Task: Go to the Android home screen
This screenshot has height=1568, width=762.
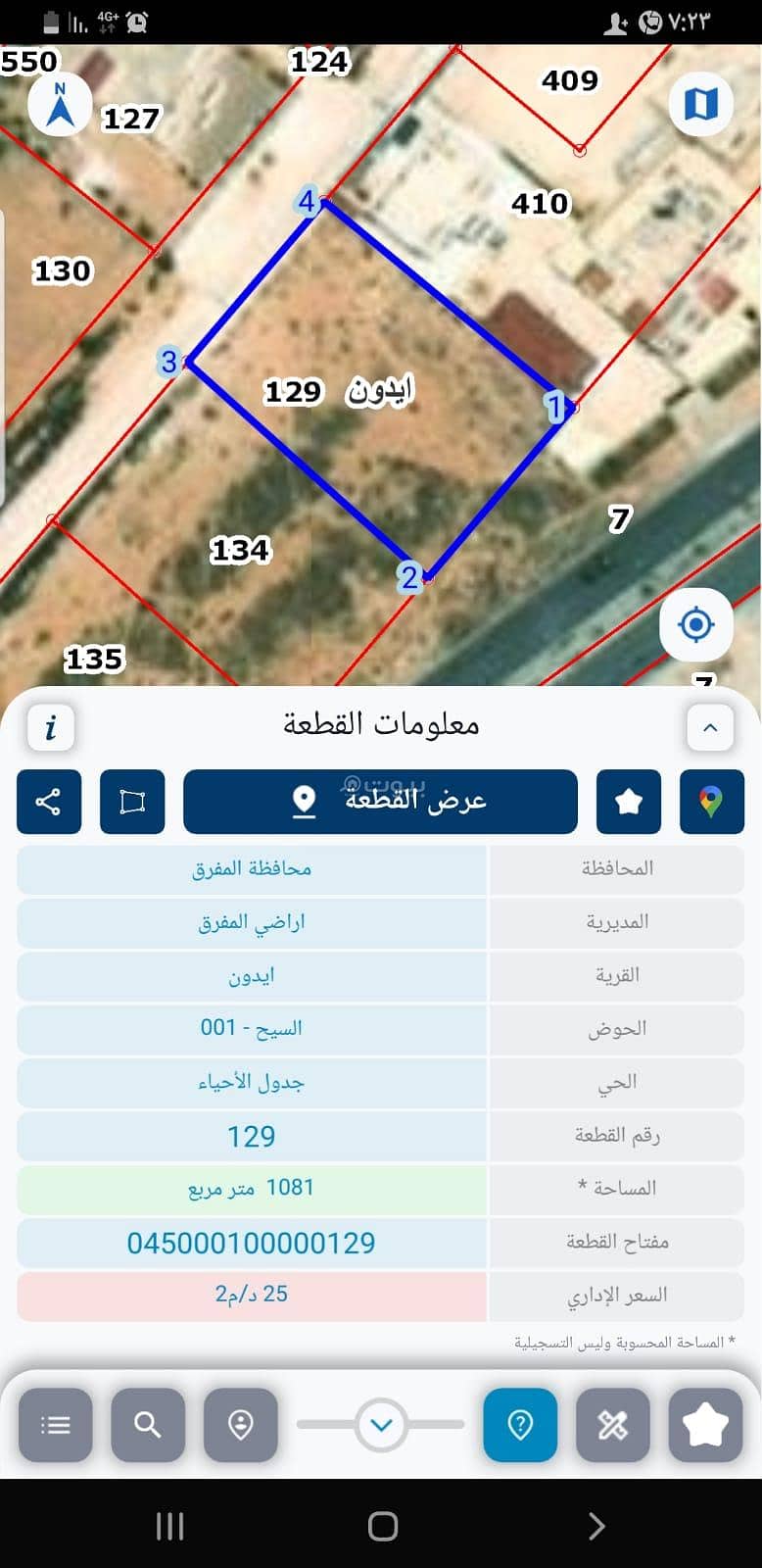Action: tap(382, 1526)
